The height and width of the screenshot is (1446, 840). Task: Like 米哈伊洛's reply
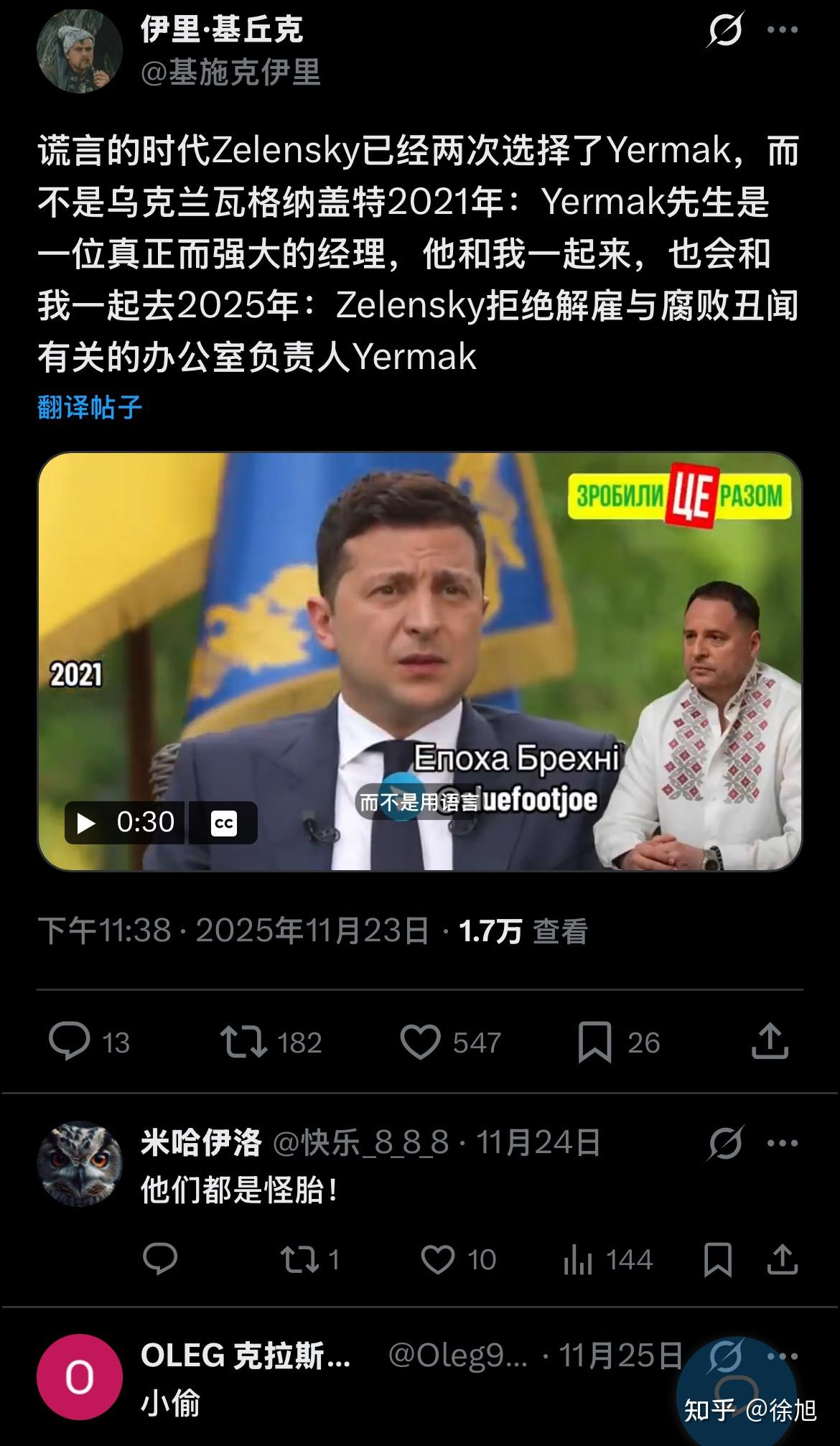pyautogui.click(x=437, y=1259)
